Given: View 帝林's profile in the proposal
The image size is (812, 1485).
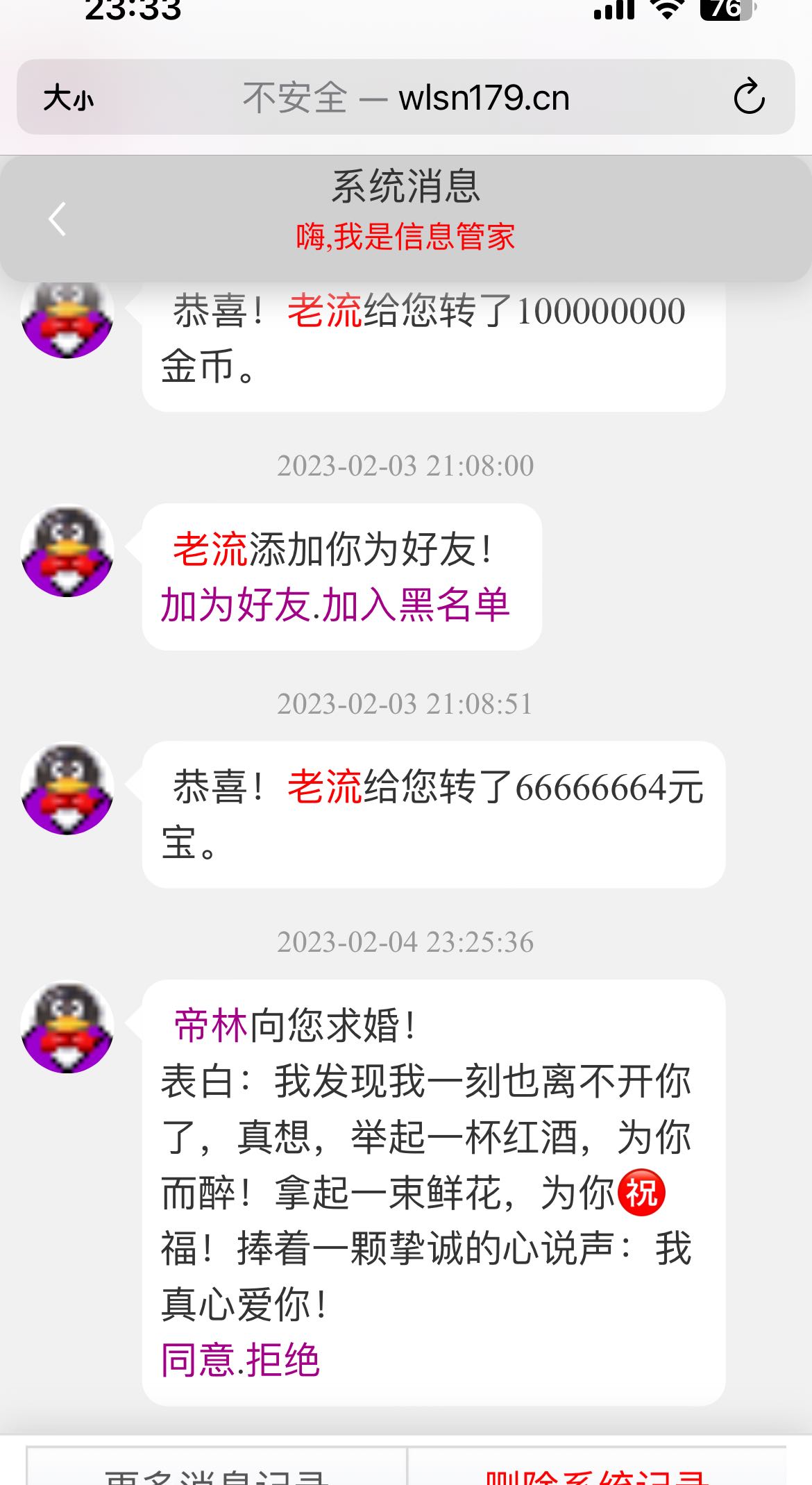Looking at the screenshot, I should 210,1025.
